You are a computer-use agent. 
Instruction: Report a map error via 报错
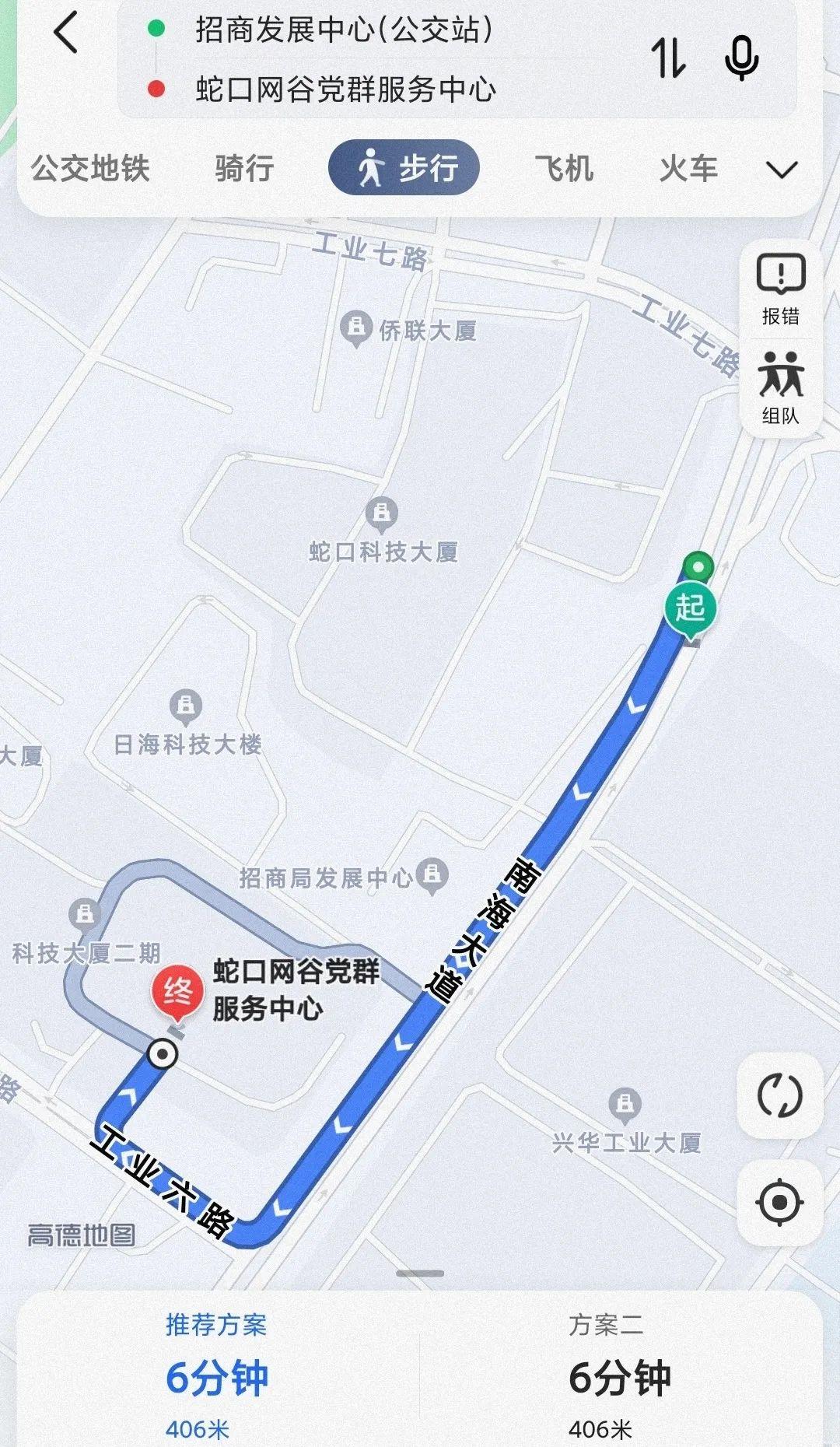(x=780, y=289)
